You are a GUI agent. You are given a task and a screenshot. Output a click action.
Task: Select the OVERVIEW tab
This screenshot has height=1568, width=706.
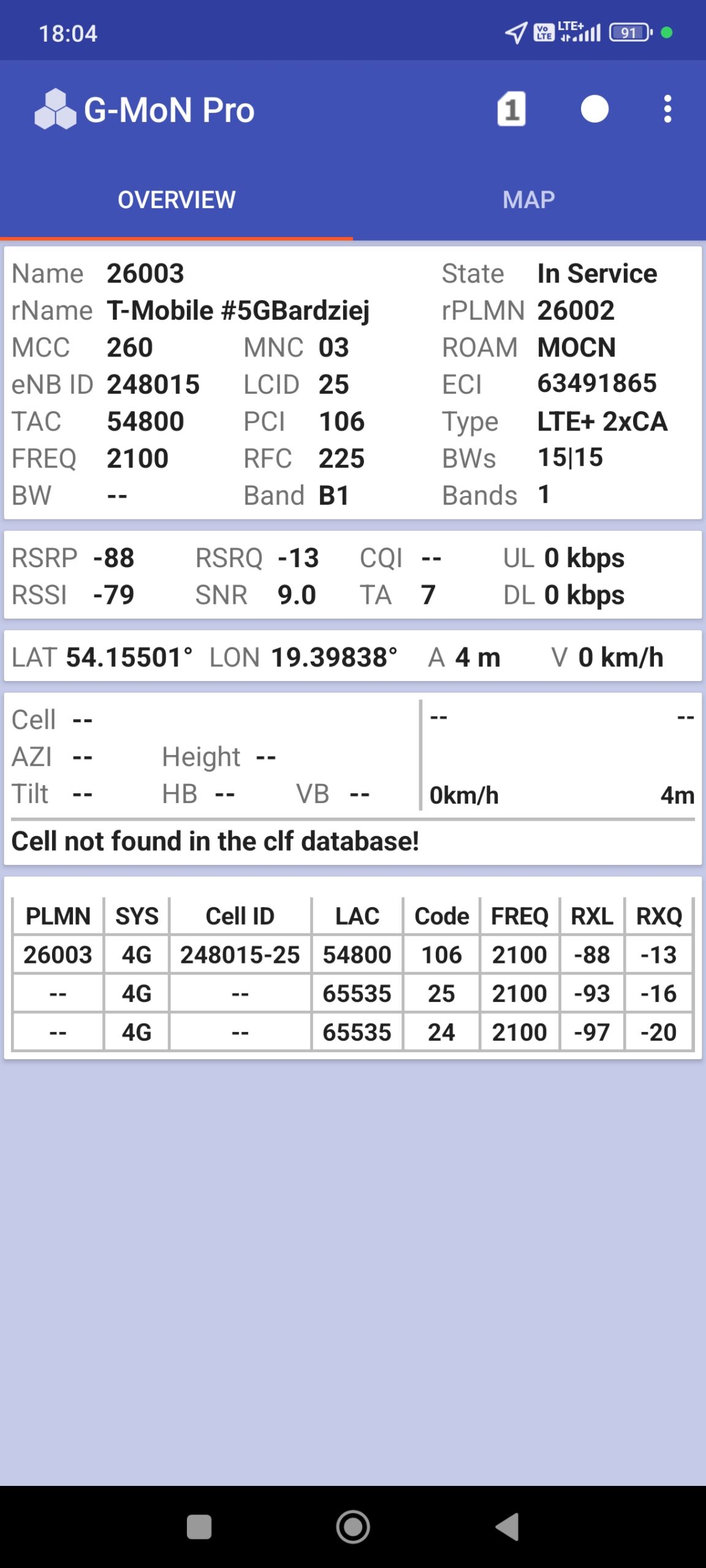click(x=176, y=200)
